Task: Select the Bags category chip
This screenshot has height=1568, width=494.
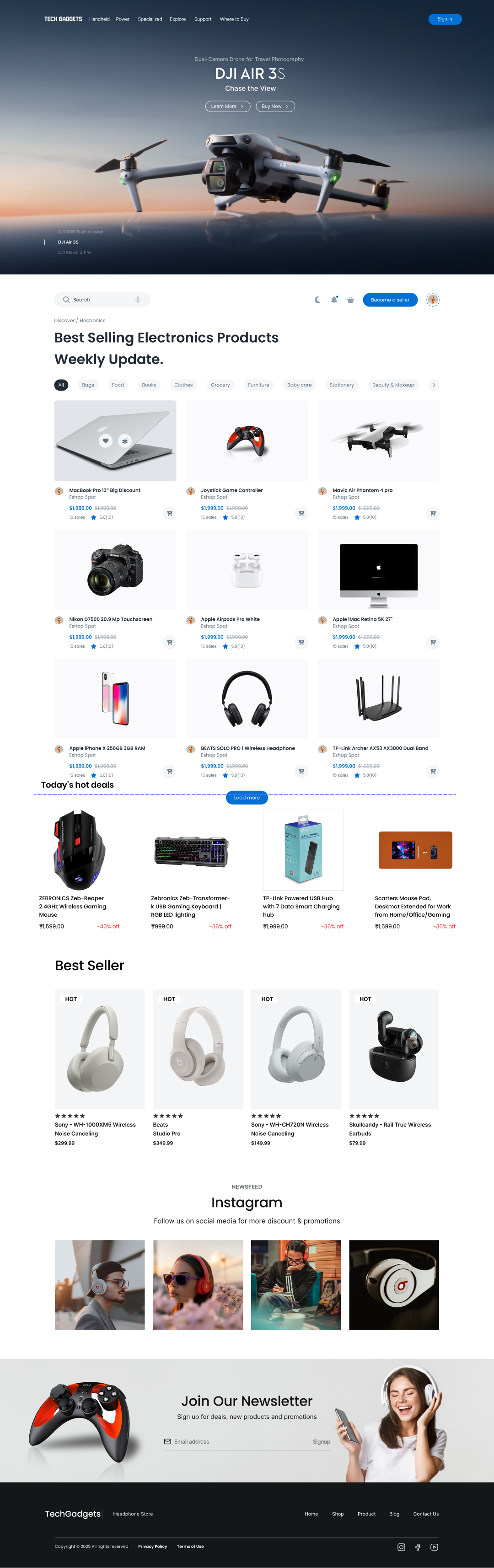Action: pyautogui.click(x=88, y=385)
